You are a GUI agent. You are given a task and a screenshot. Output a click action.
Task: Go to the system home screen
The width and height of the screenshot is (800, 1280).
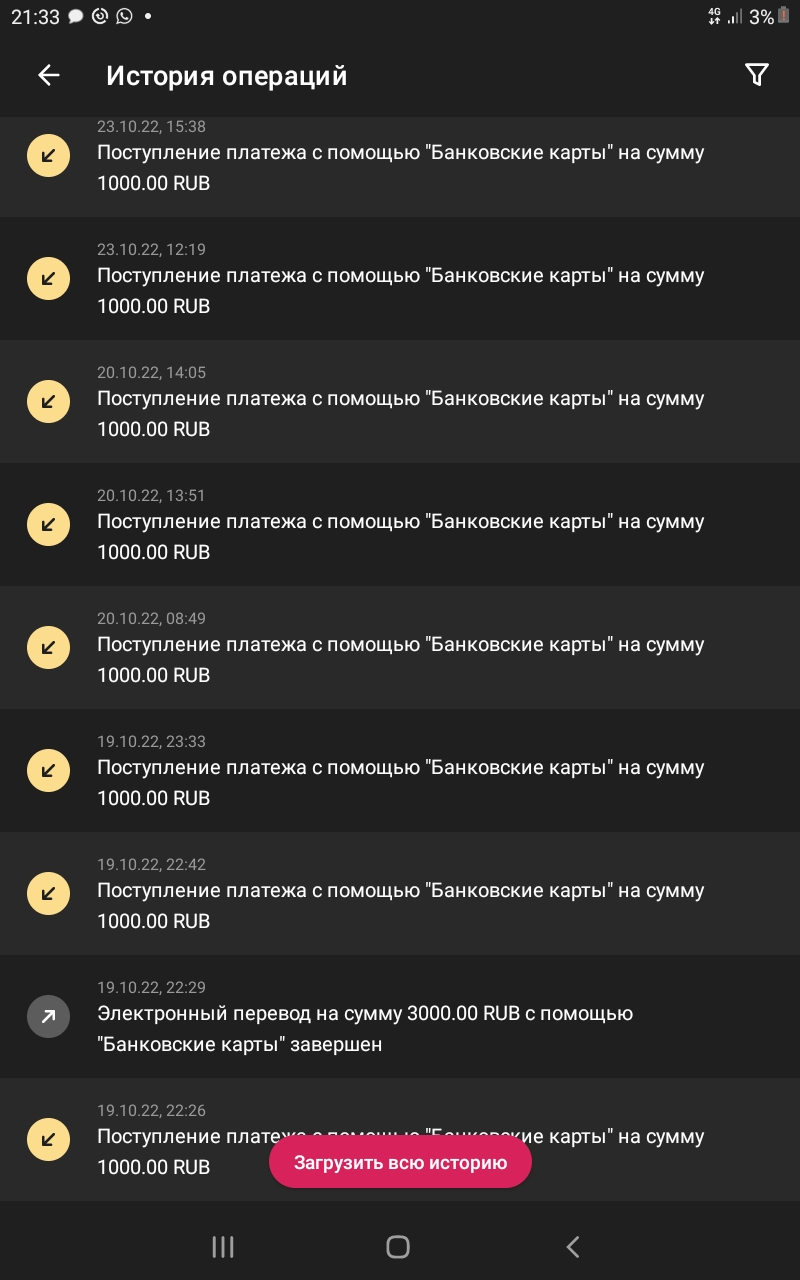pyautogui.click(x=398, y=1246)
